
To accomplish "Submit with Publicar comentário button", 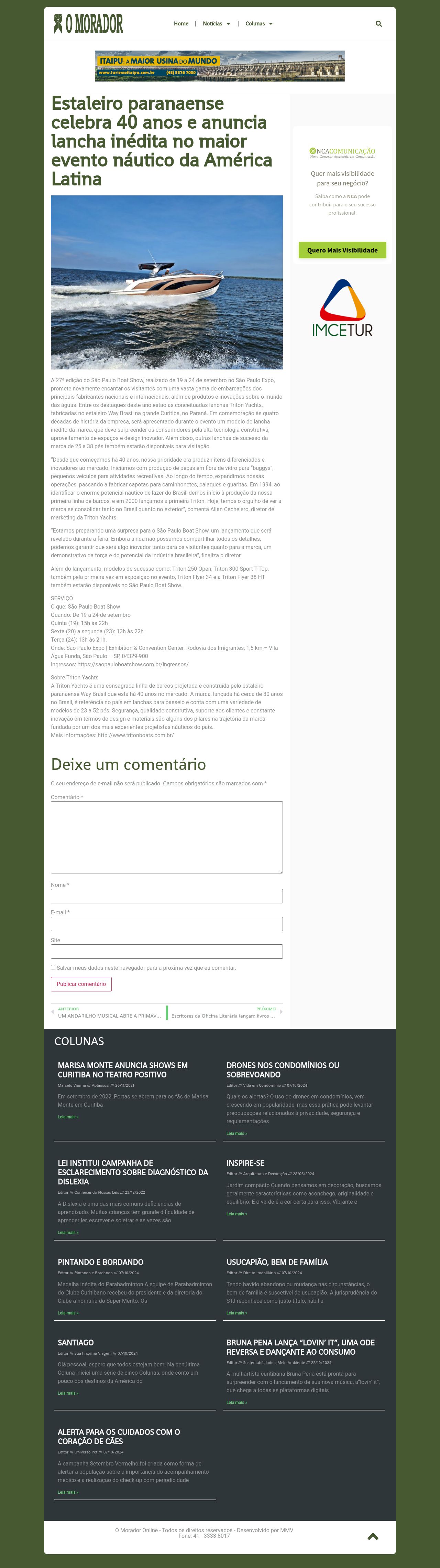I will pyautogui.click(x=81, y=984).
